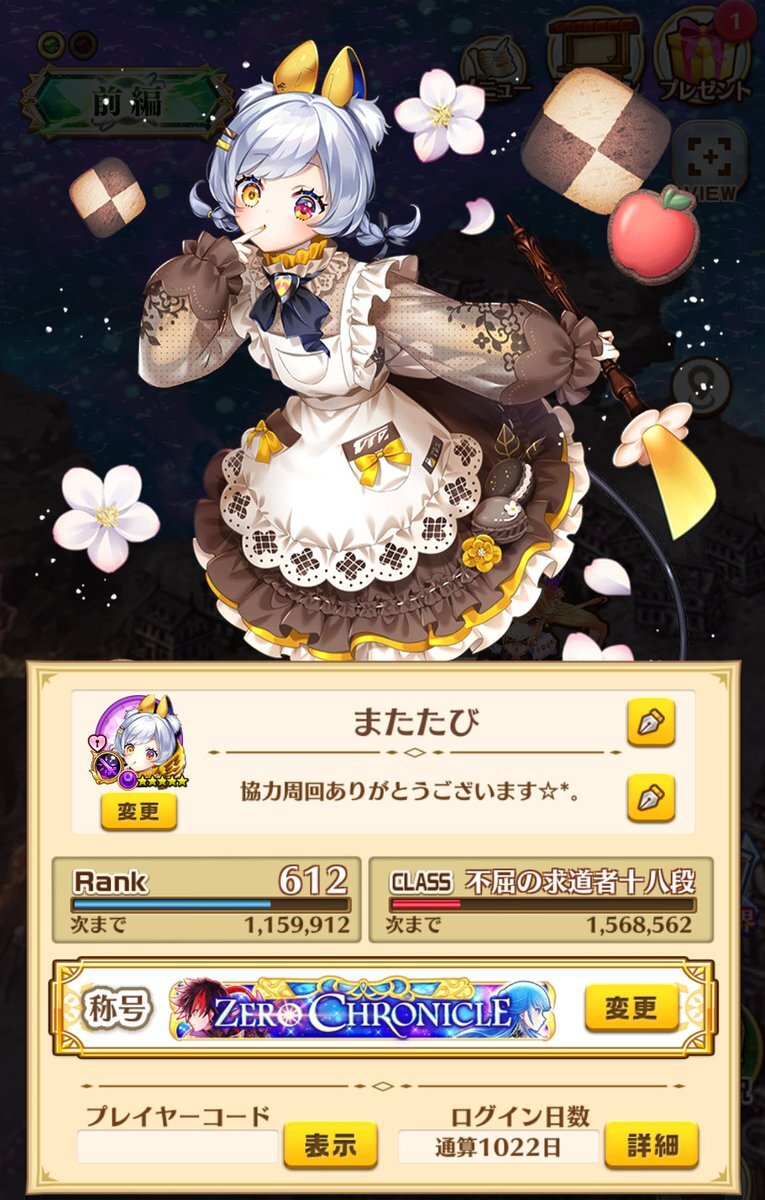Show the player code with 表示
The height and width of the screenshot is (1200, 765).
(x=330, y=1146)
